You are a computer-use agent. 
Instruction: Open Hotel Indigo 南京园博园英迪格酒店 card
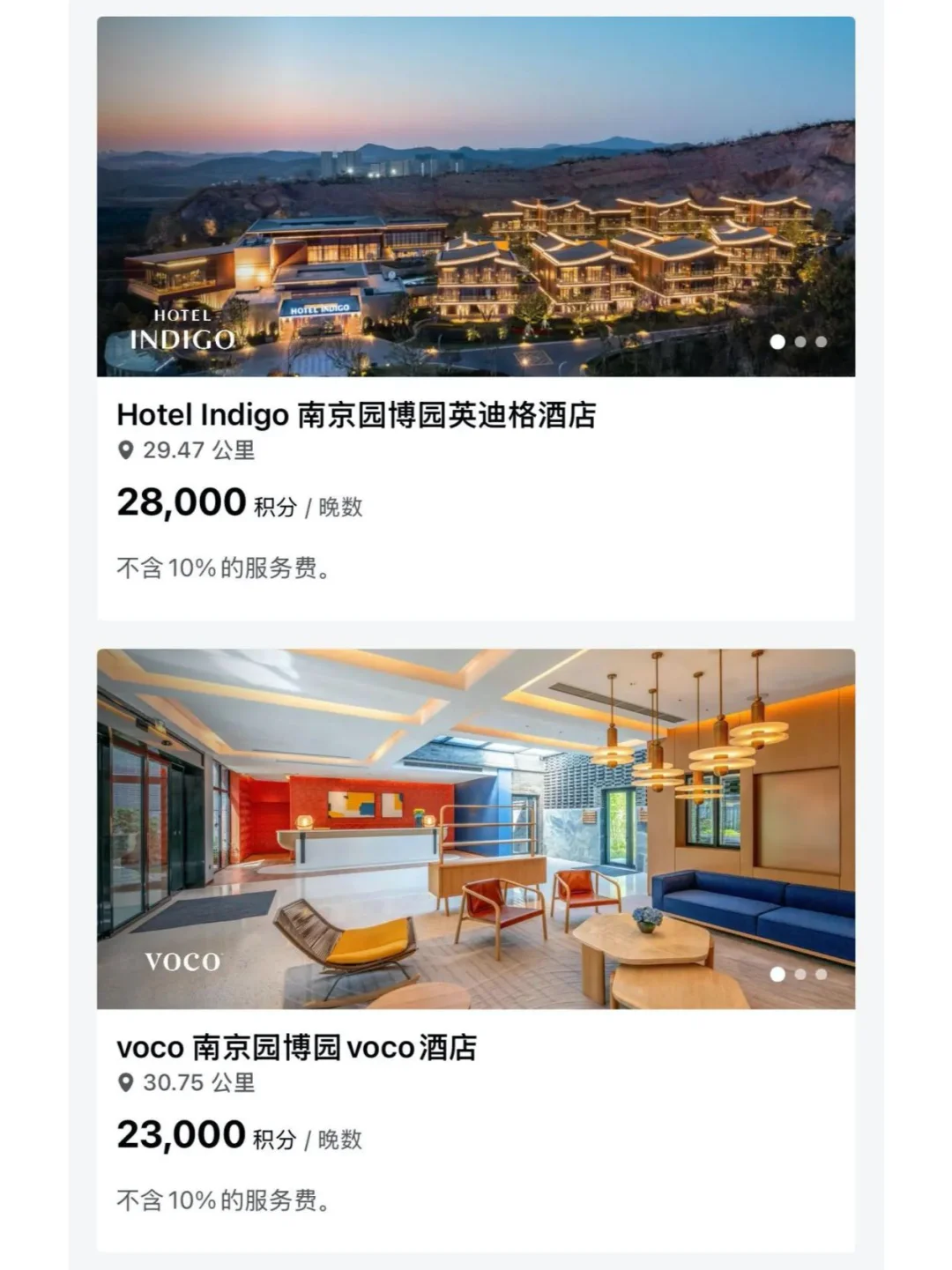tap(356, 414)
